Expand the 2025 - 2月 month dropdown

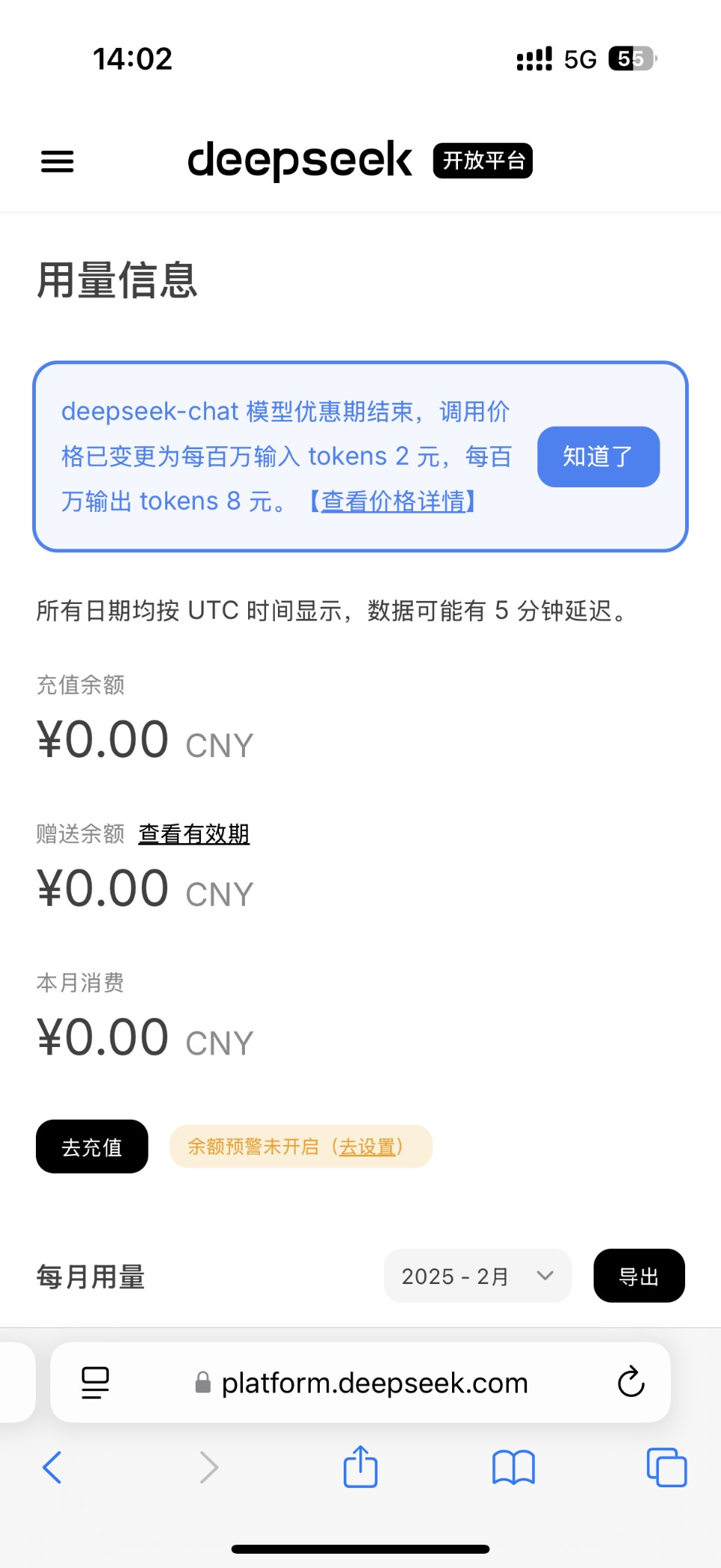(477, 1276)
